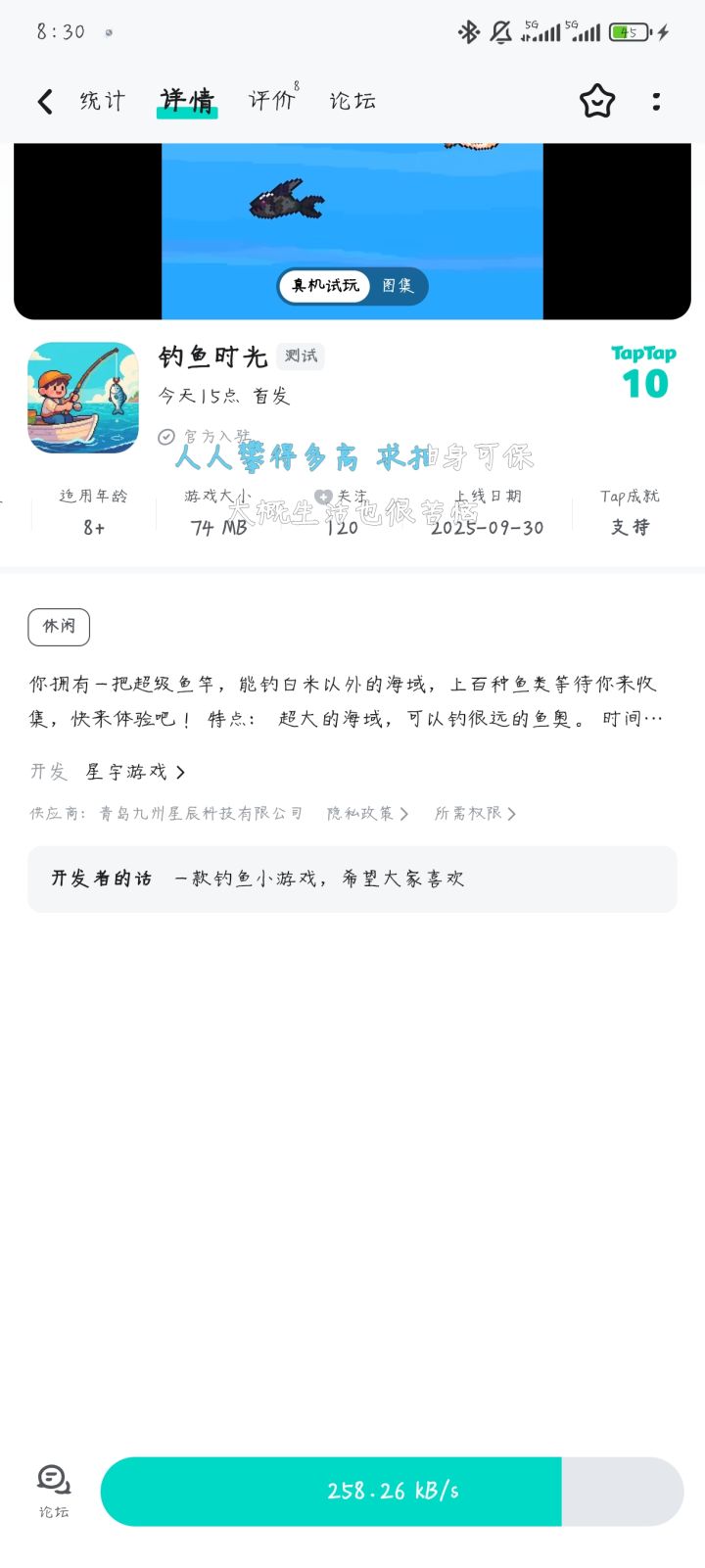Tap the 开发者的话 developer message card

[x=352, y=879]
